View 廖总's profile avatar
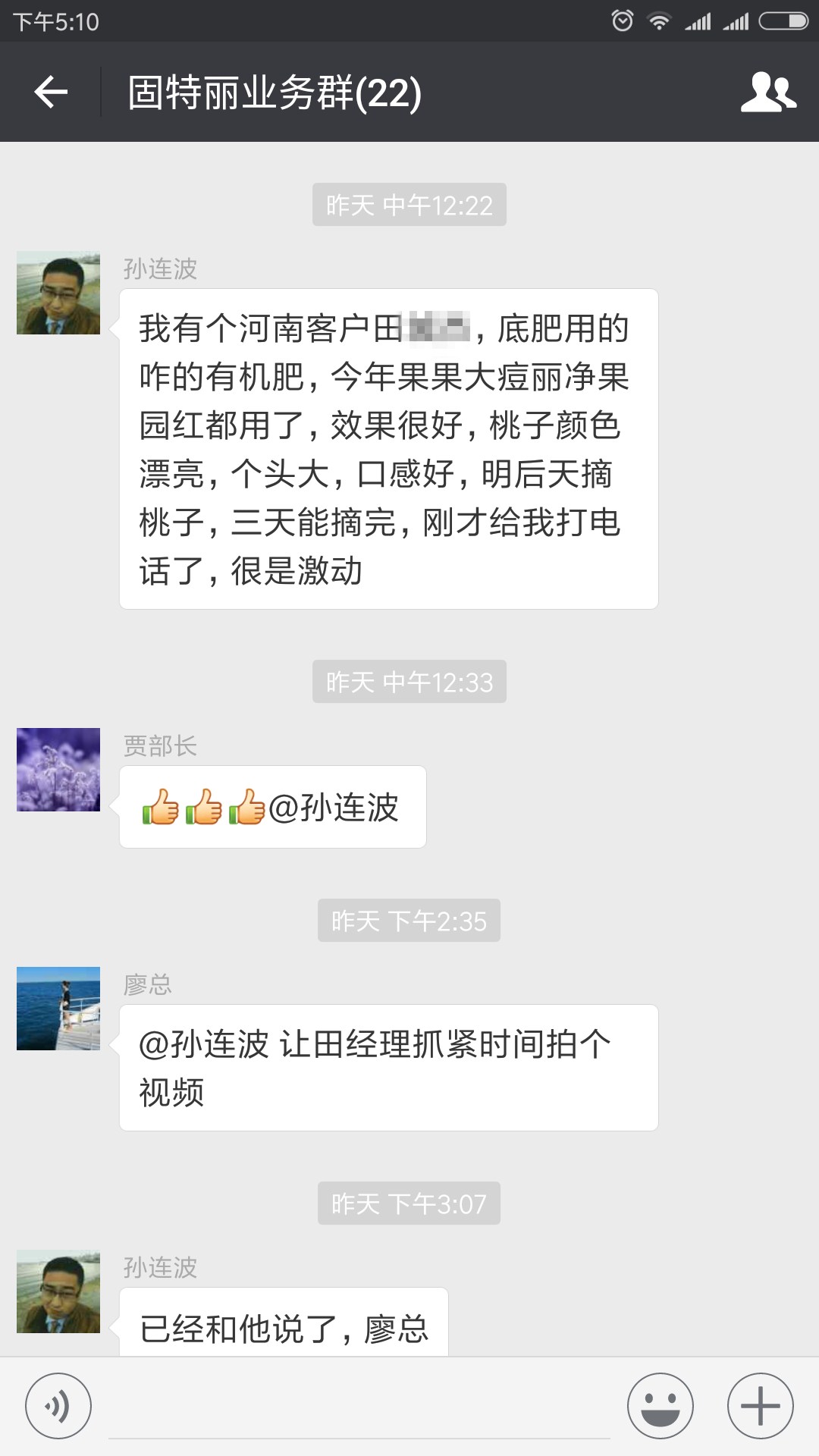The image size is (819, 1456). [x=58, y=1009]
